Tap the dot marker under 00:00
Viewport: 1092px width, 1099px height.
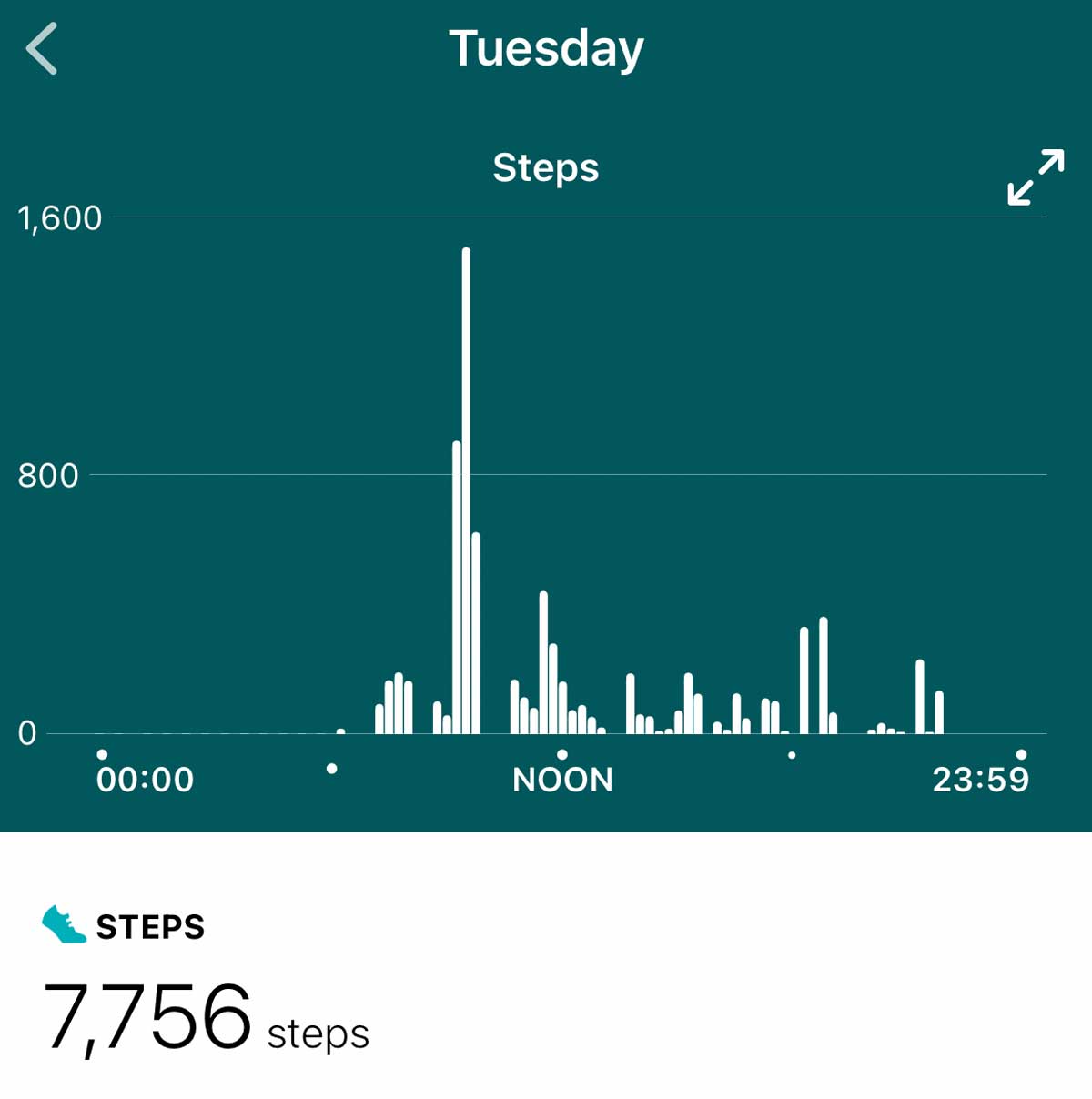click(x=101, y=752)
